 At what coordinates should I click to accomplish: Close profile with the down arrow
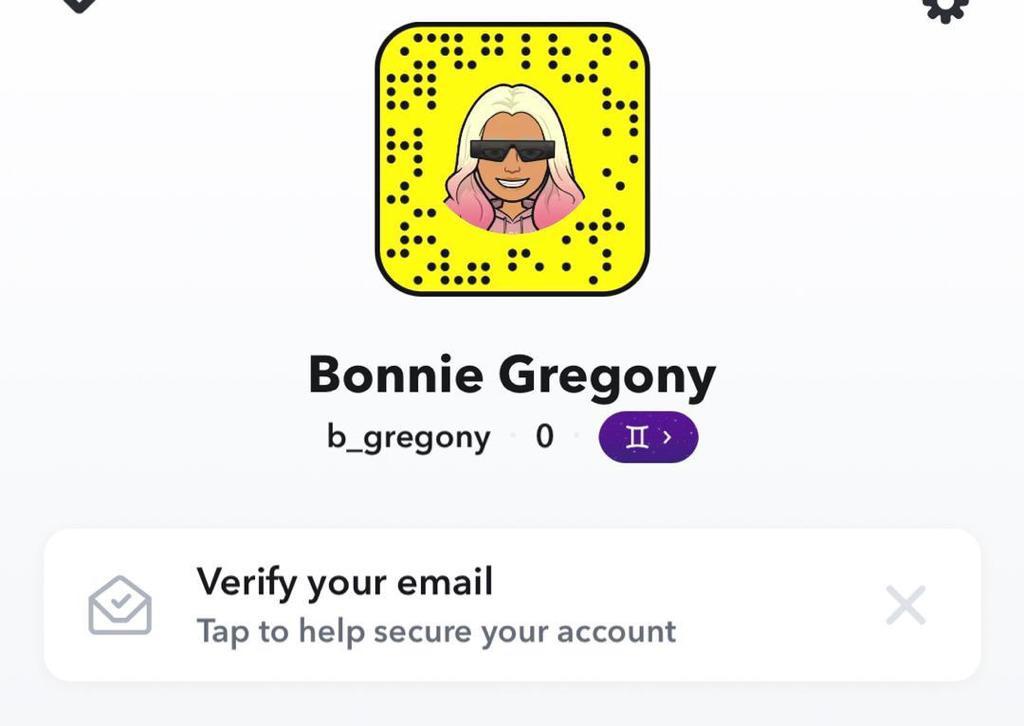coord(78,4)
